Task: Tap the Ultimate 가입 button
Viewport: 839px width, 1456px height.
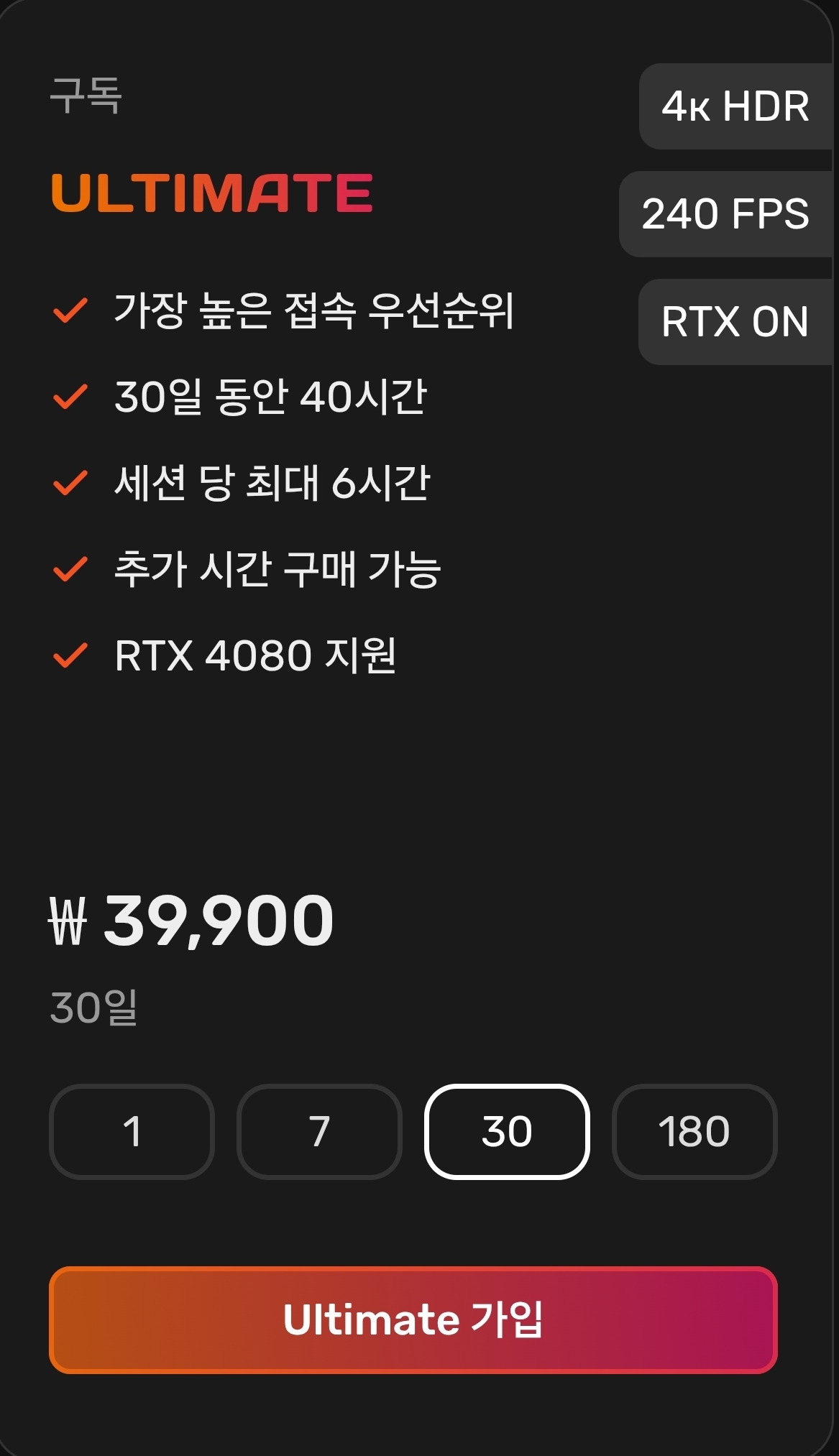Action: 413,1320
